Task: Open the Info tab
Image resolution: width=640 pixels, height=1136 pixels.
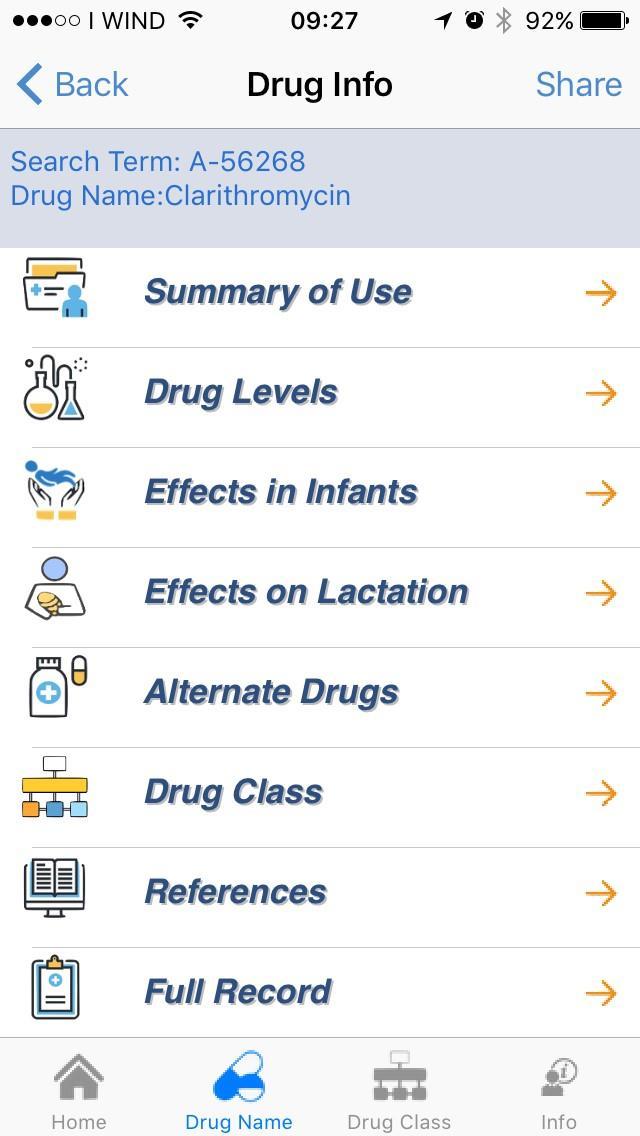Action: click(559, 1090)
